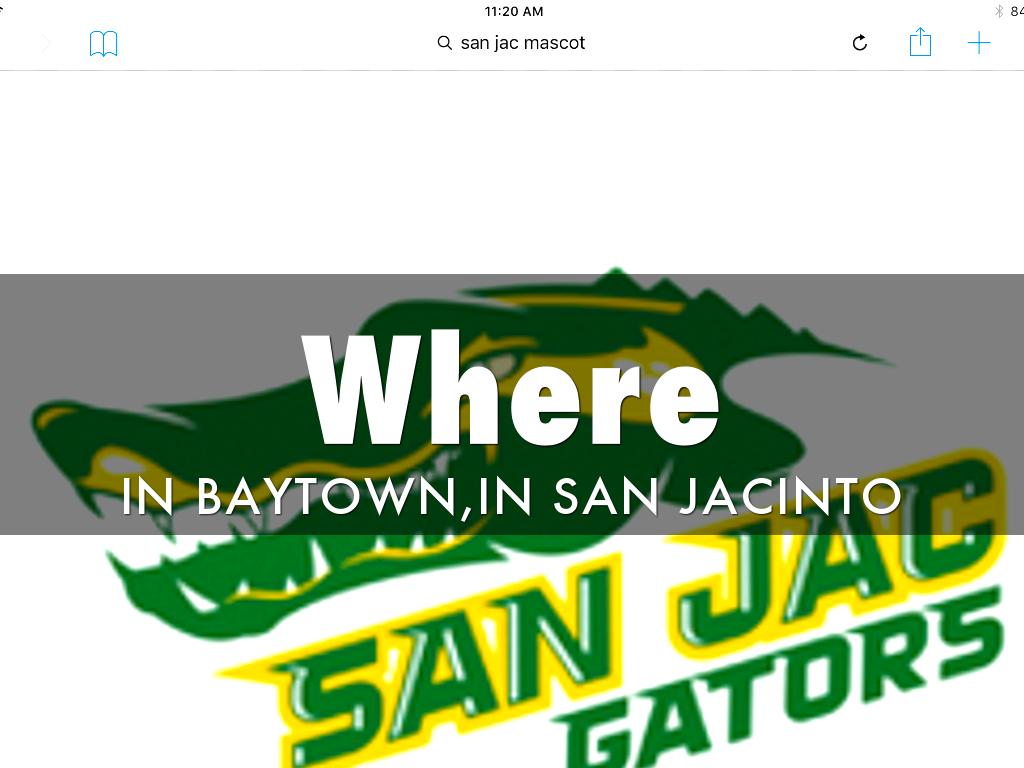Screen dimensions: 1024x768
Task: Tap the address bar showing san jac mascot
Action: click(512, 43)
